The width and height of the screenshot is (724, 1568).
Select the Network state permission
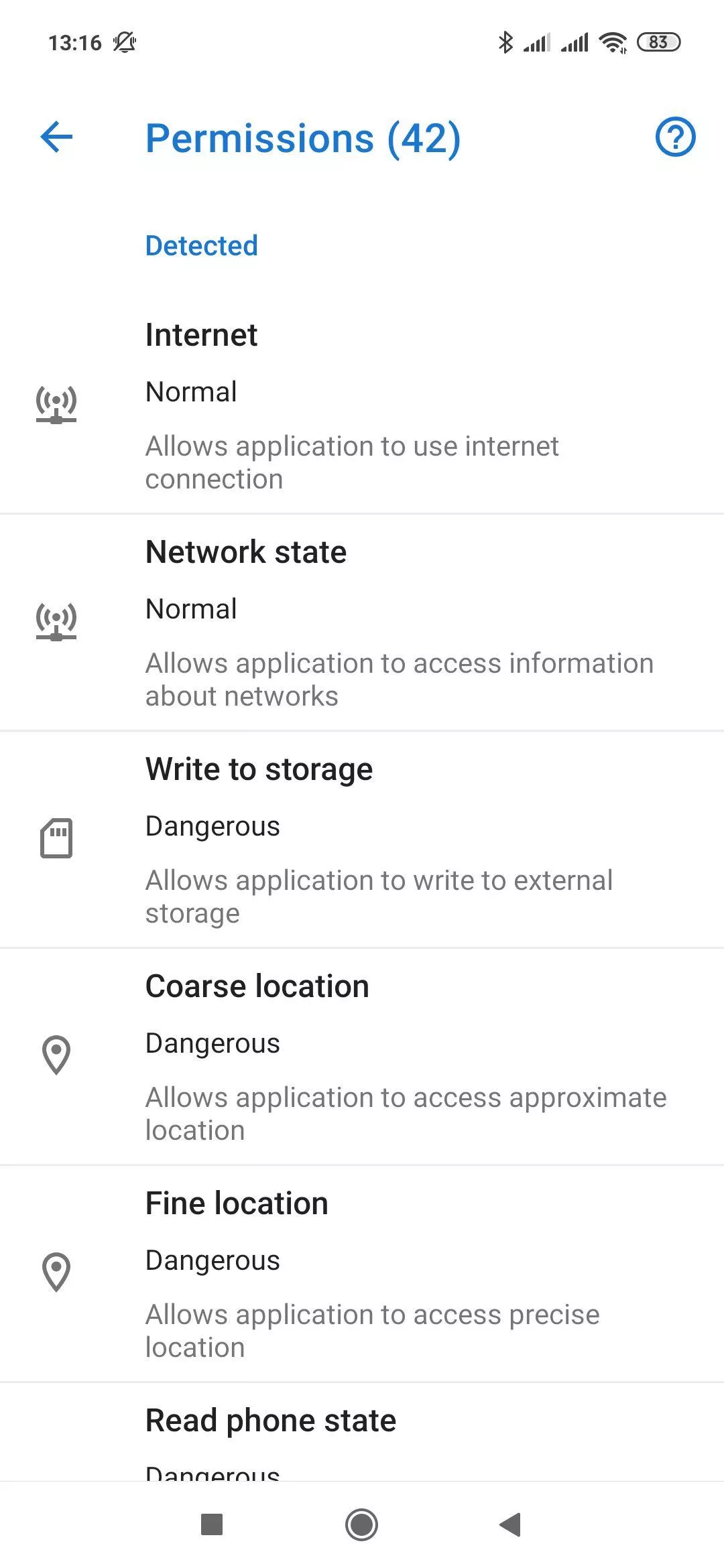(362, 623)
